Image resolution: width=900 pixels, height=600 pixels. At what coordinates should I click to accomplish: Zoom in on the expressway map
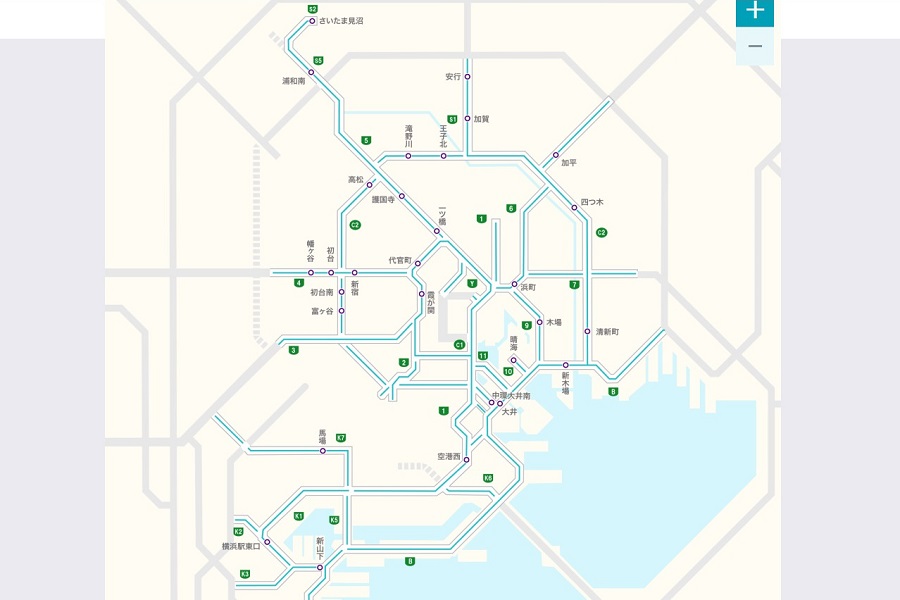(x=755, y=11)
